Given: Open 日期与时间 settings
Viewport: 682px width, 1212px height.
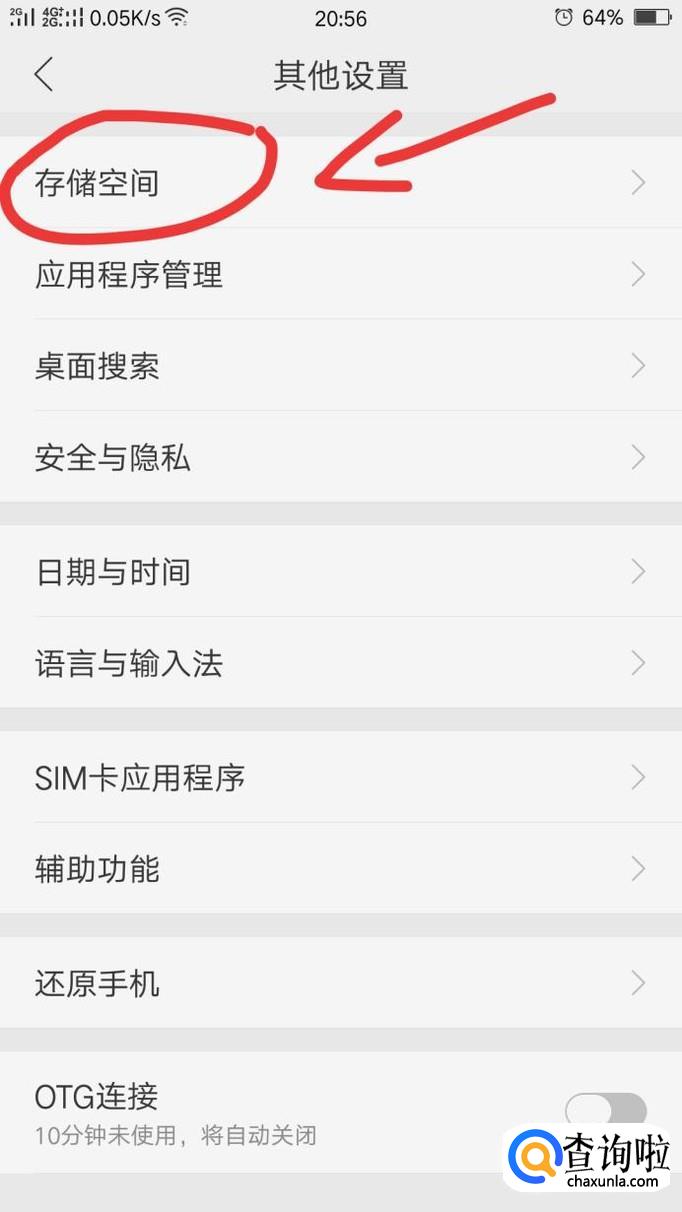Looking at the screenshot, I should pos(340,572).
